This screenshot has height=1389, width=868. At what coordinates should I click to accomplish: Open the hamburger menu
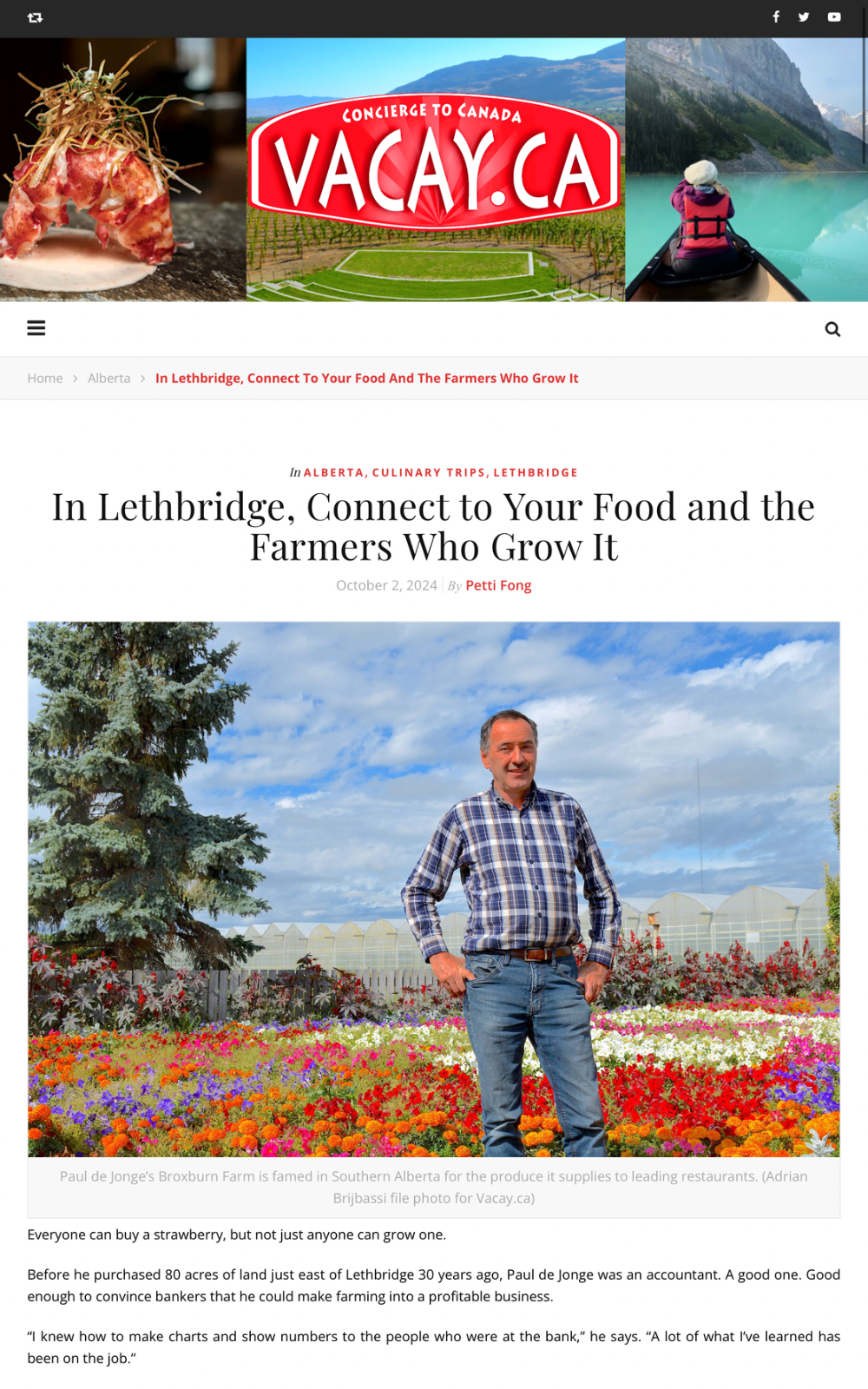tap(36, 328)
